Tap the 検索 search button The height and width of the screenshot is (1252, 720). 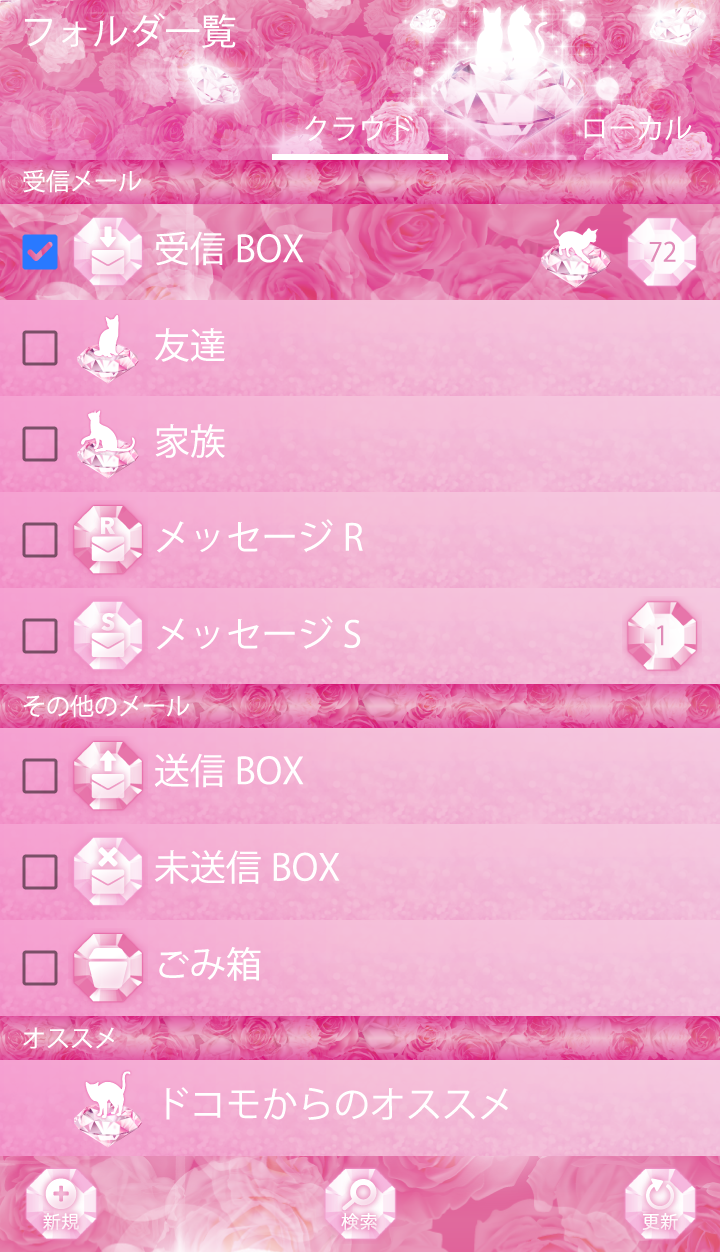(359, 1203)
